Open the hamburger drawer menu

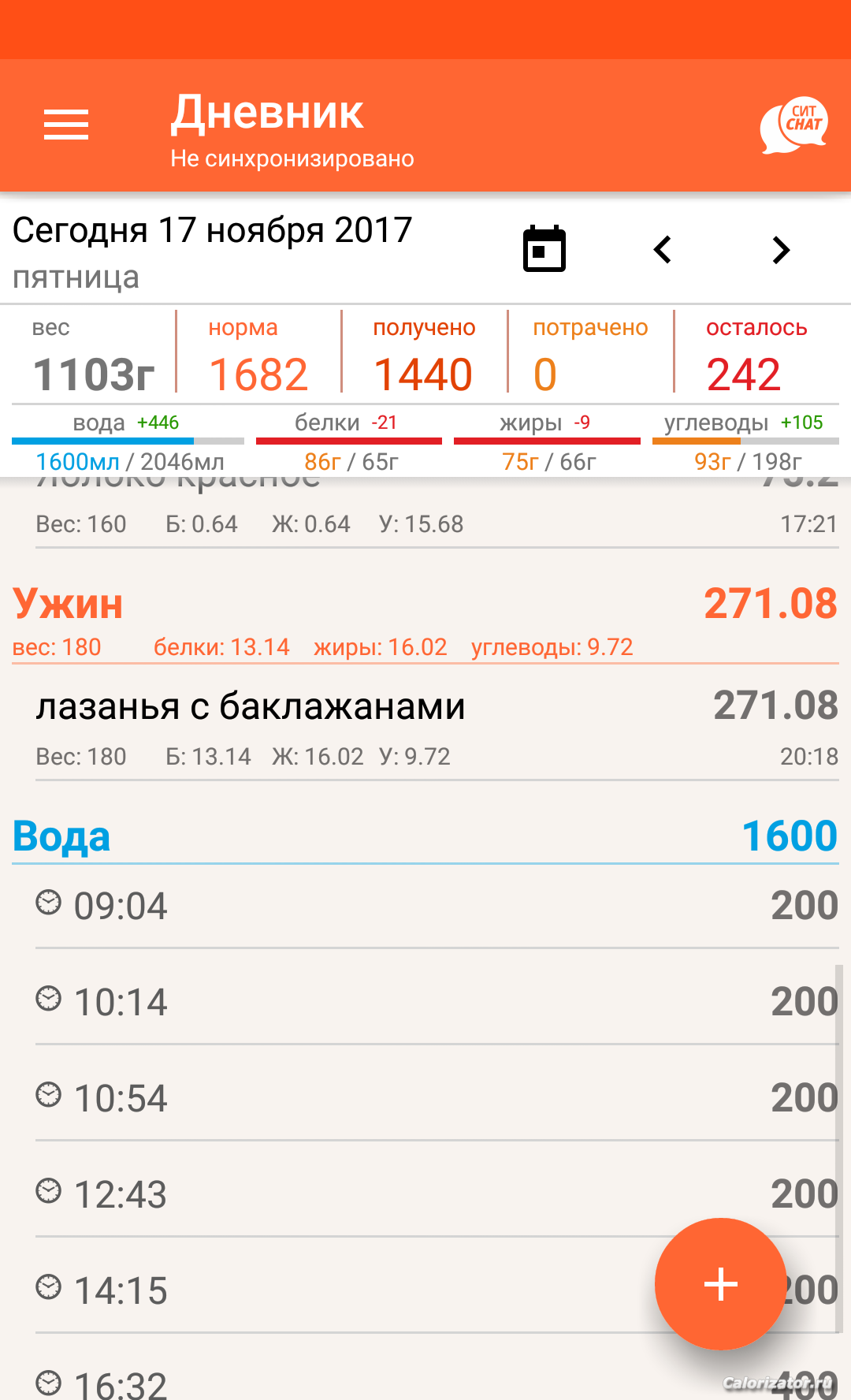coord(66,125)
